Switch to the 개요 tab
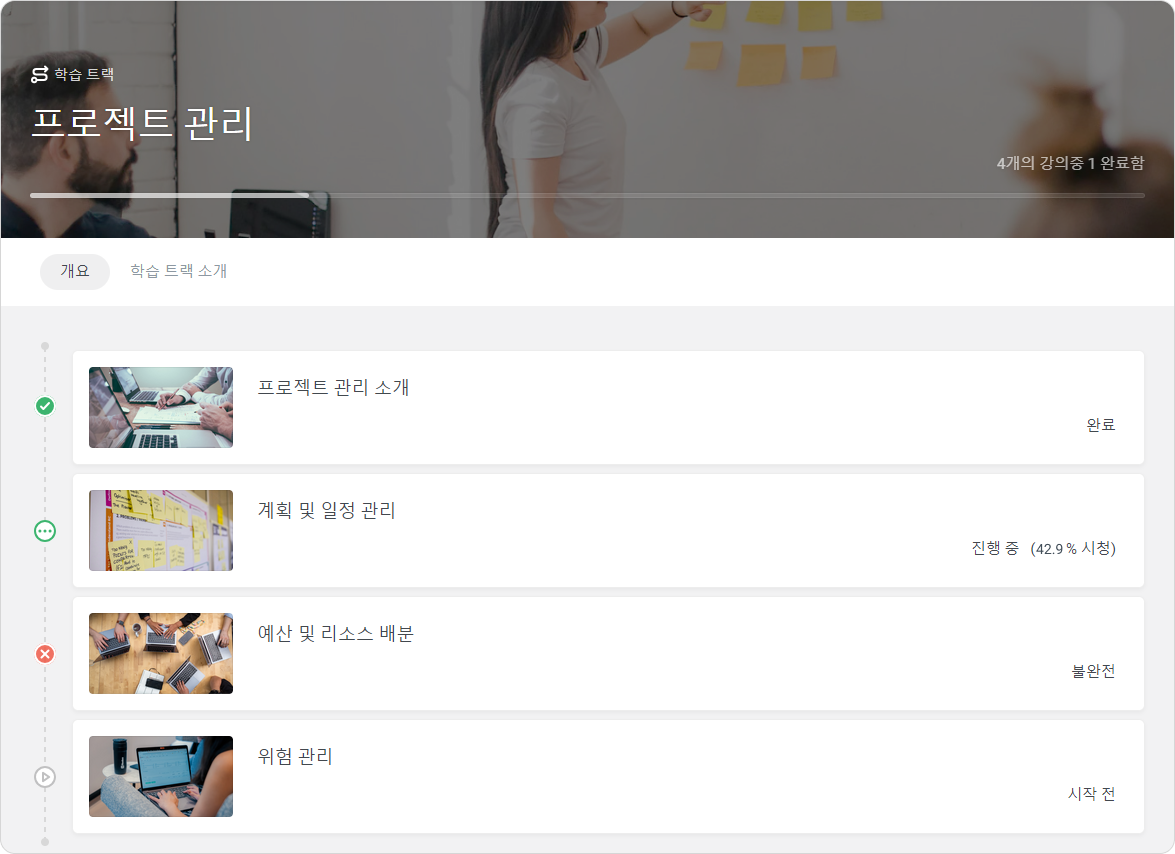Viewport: 1175px width, 854px height. tap(75, 271)
